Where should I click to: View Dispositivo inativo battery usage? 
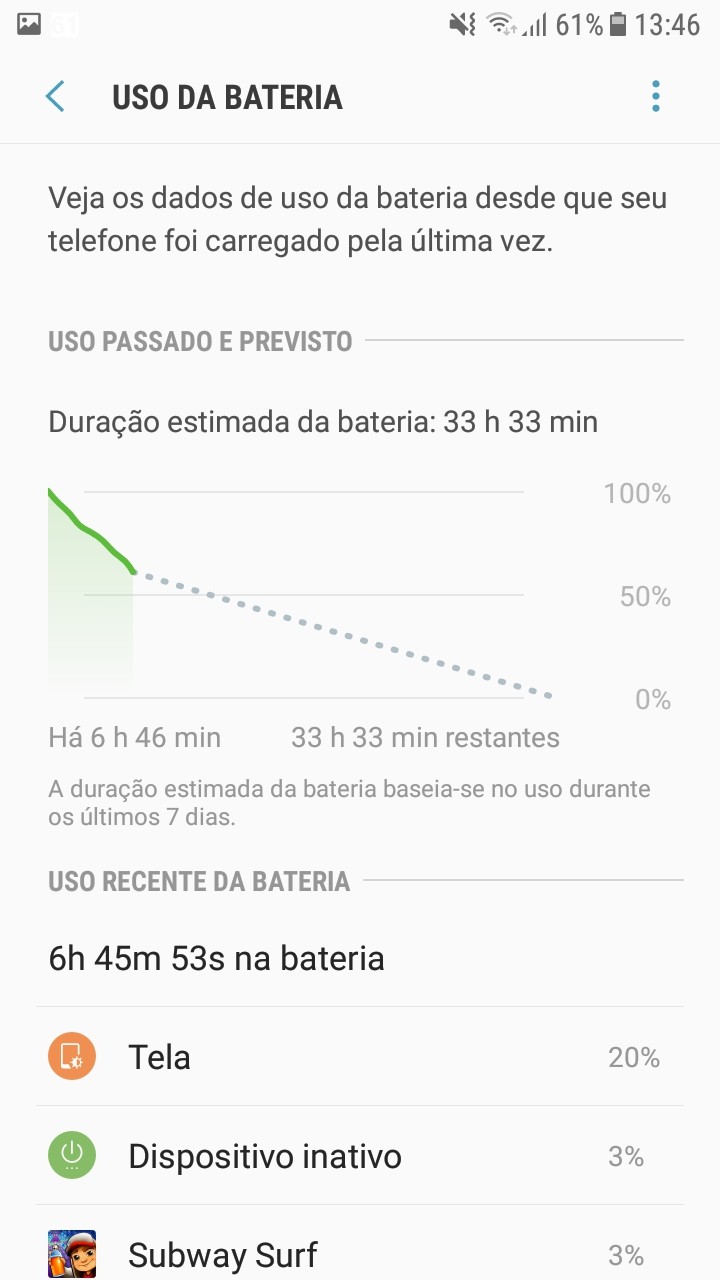point(360,1156)
